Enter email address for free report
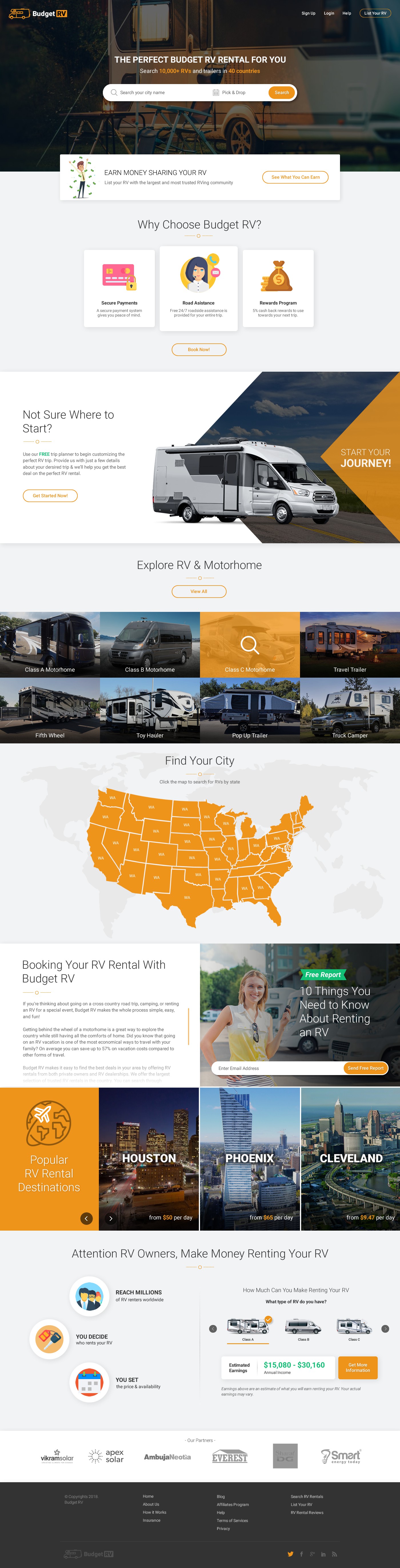Viewport: 400px width, 1568px height. tap(277, 1068)
